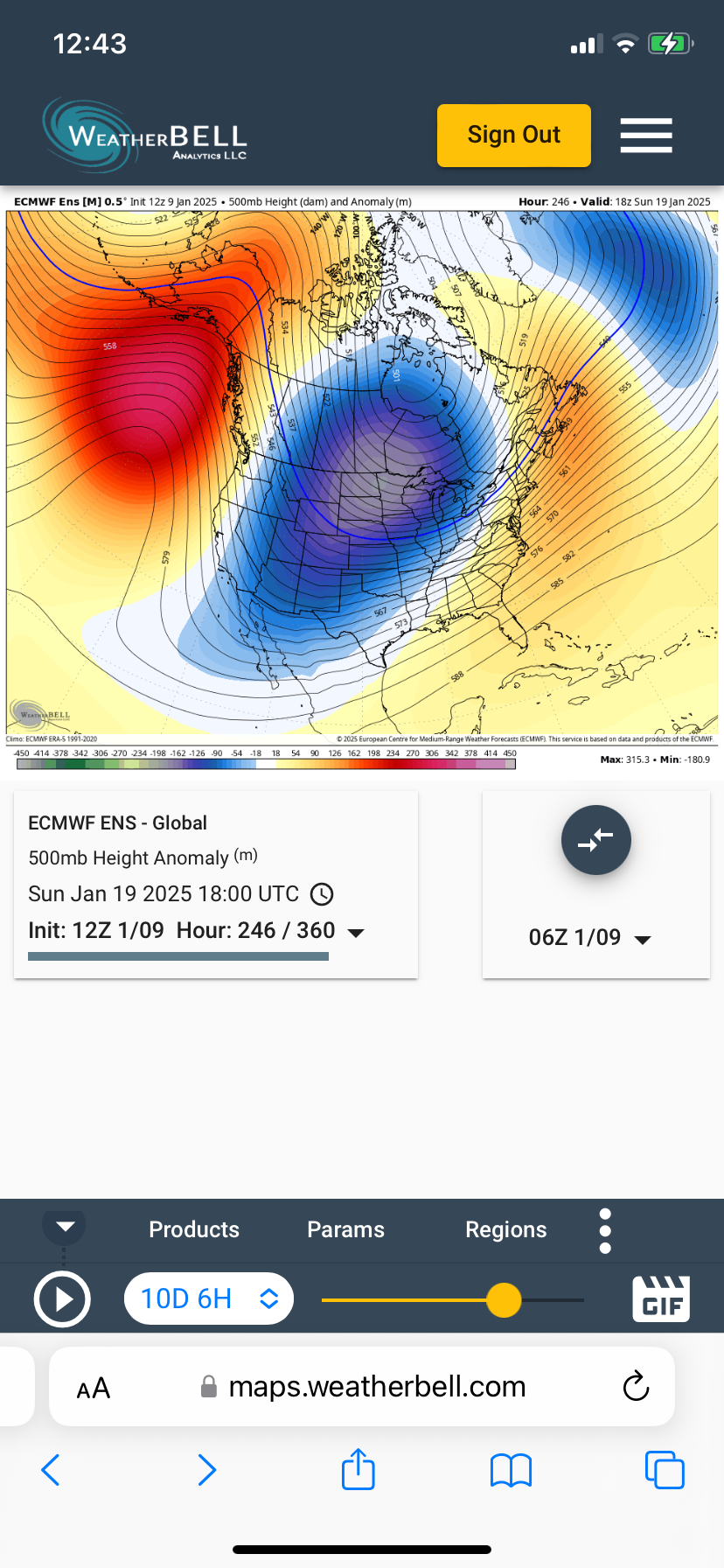Play the forecast animation
This screenshot has height=1568, width=724.
point(62,1299)
